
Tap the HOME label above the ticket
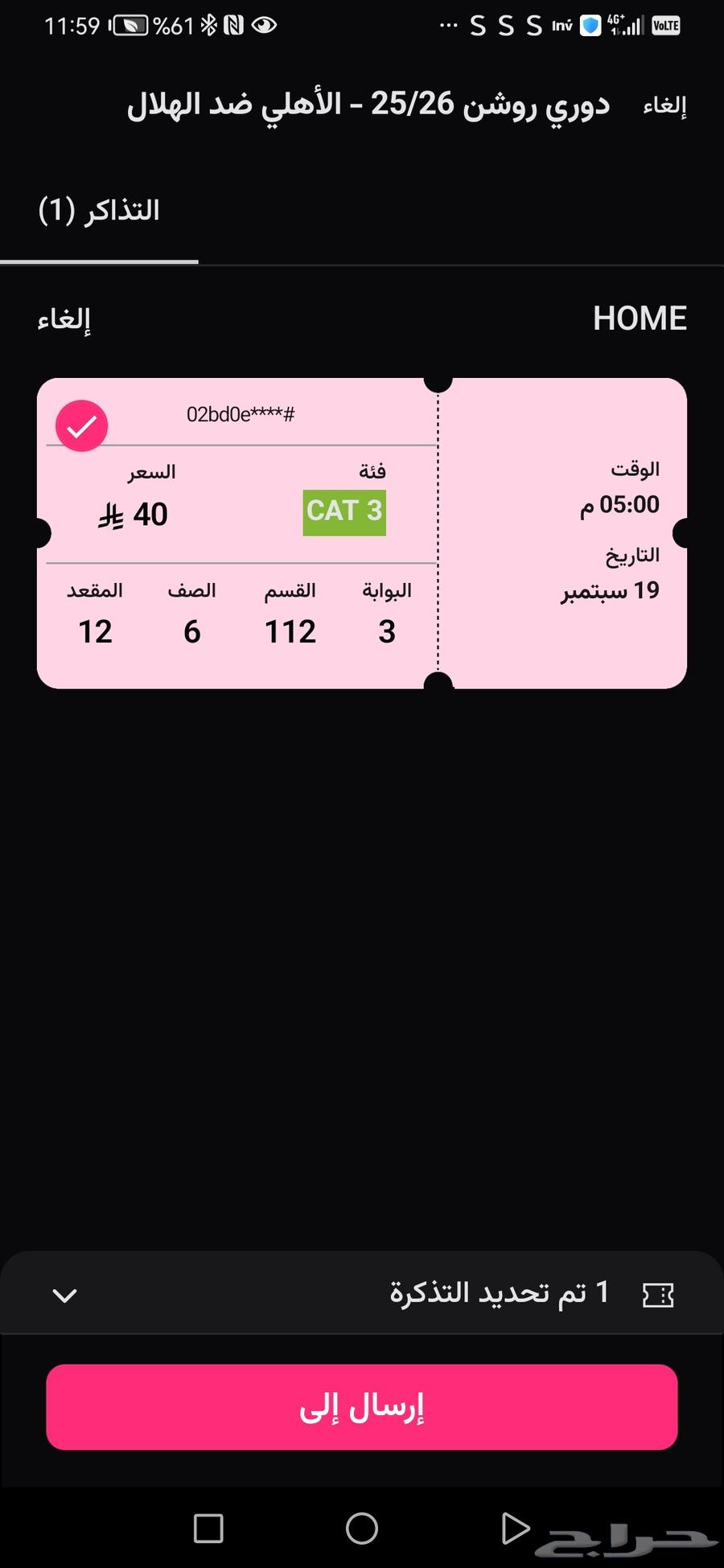tap(640, 318)
